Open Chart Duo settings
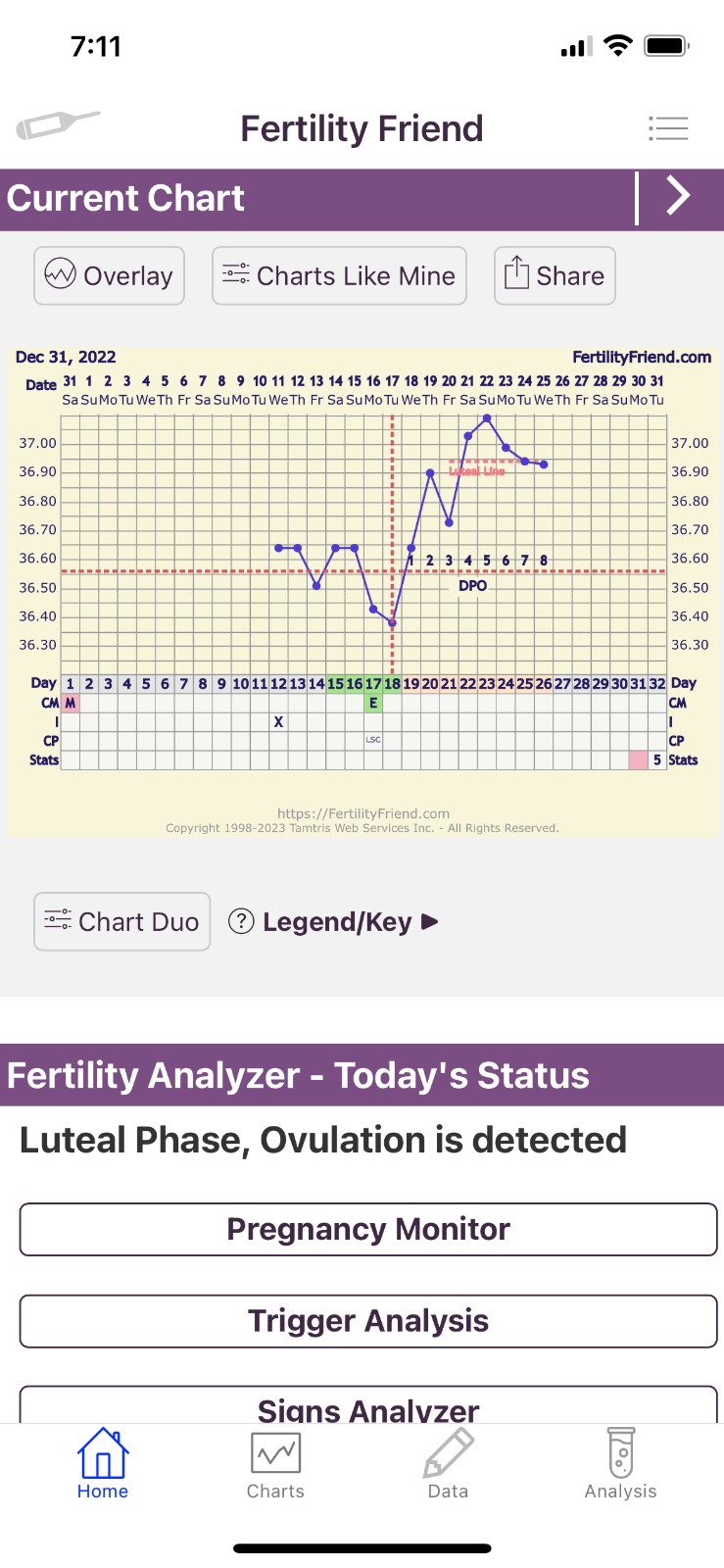Viewport: 724px width, 1568px height. point(122,921)
